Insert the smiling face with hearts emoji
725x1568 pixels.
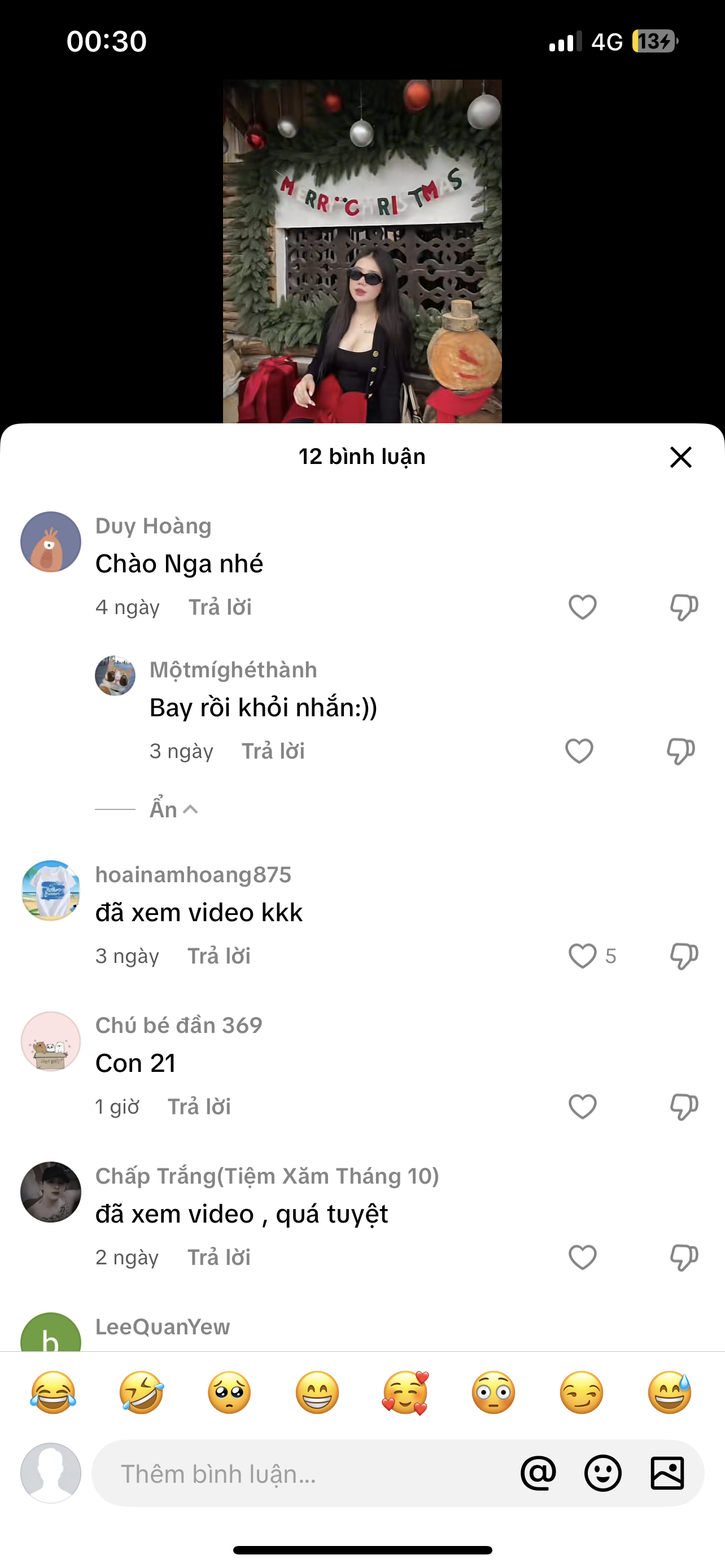coord(405,1392)
